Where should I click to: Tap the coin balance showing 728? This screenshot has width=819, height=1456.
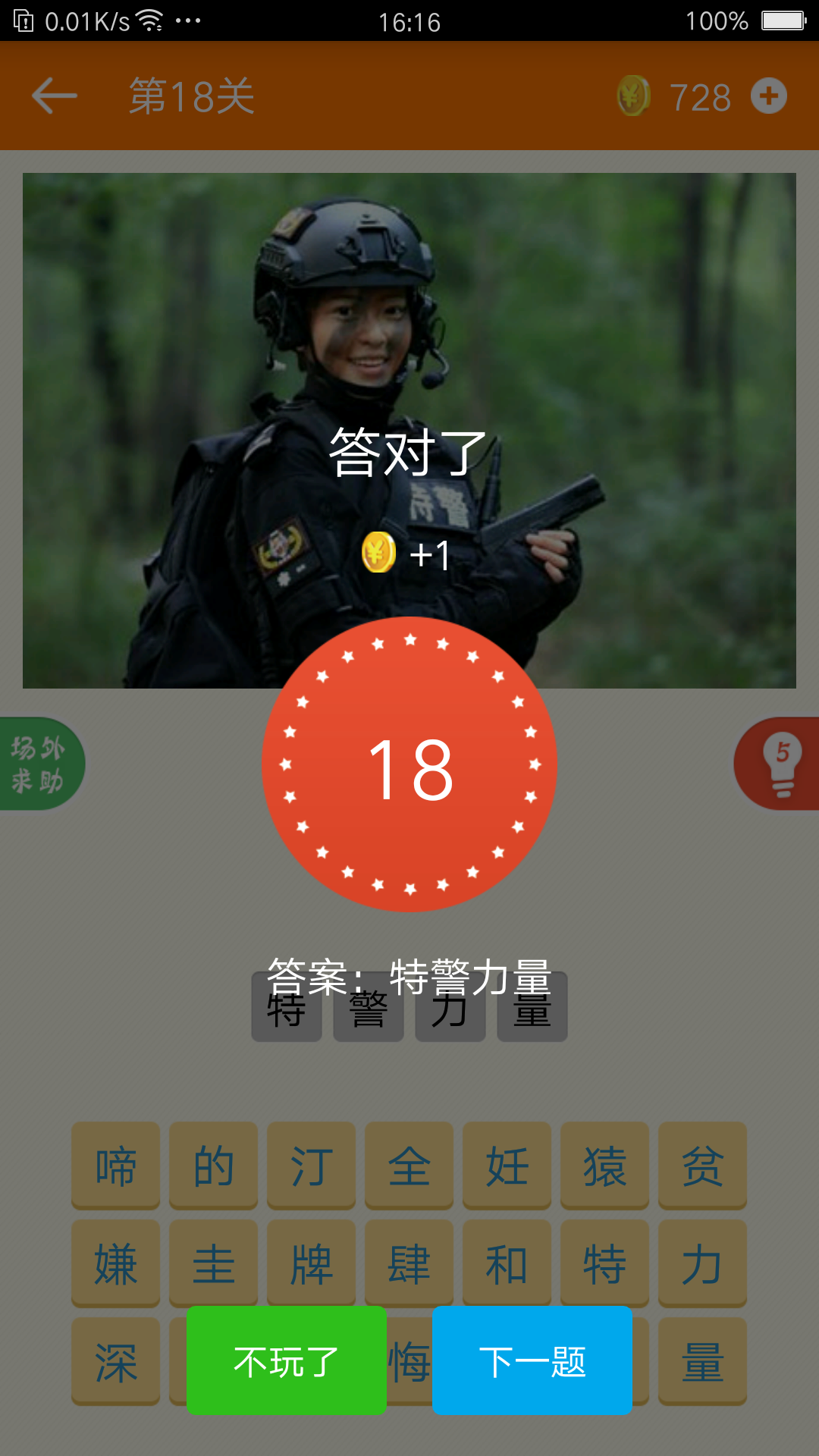(x=698, y=96)
